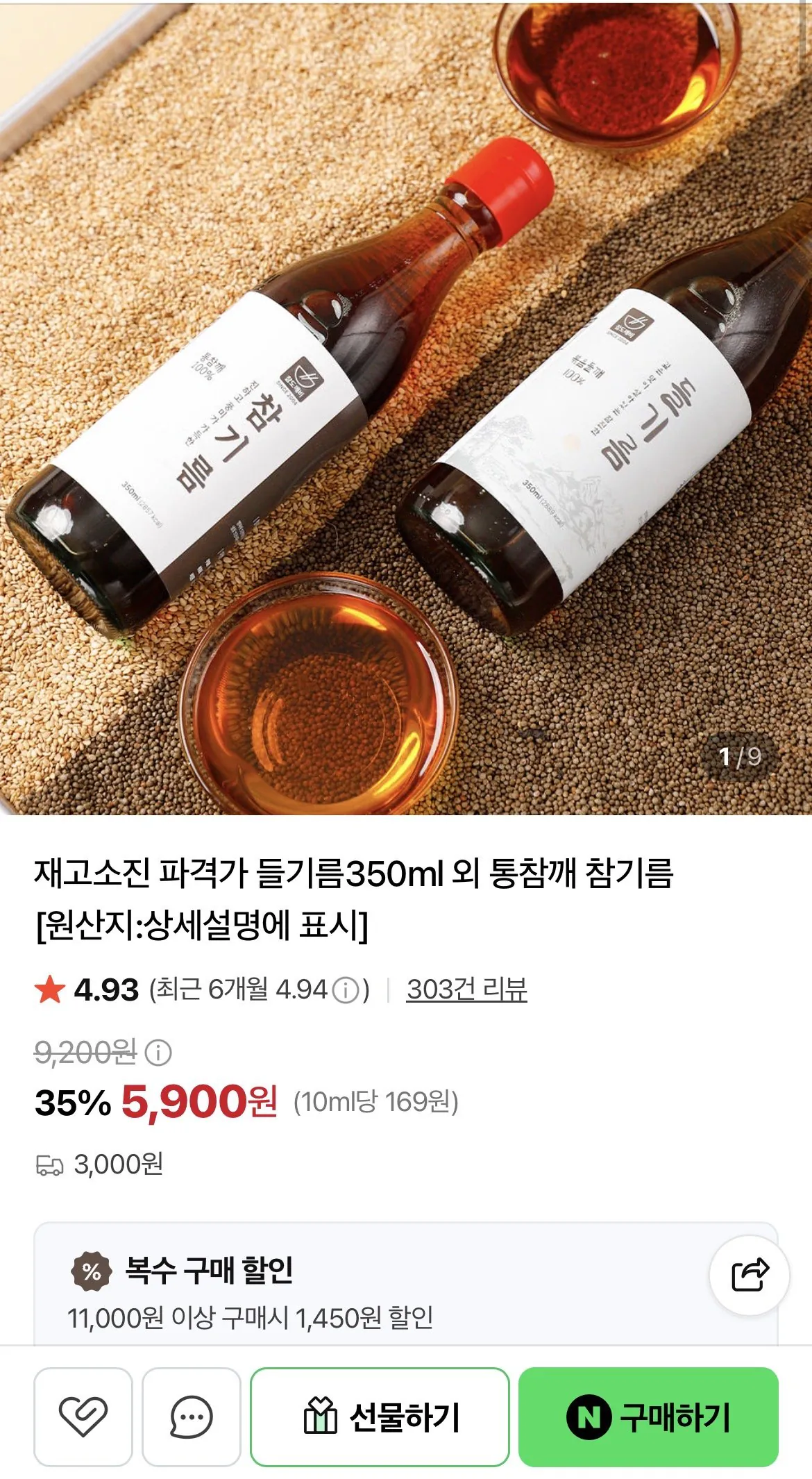Open the 복수 구매 할인 card
Viewport: 812px width, 1479px height.
406,1285
